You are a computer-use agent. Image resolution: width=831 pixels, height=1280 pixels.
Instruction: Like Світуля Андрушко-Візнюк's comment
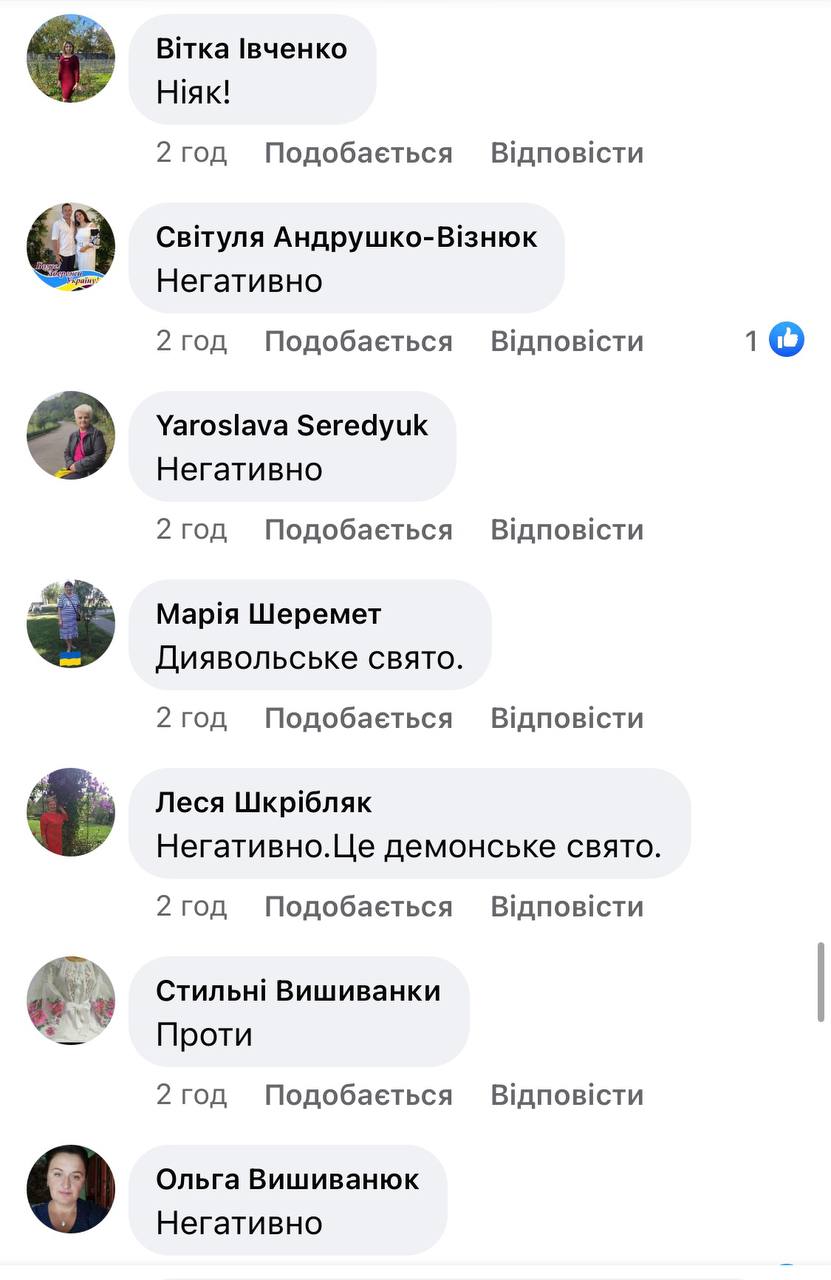pos(358,341)
